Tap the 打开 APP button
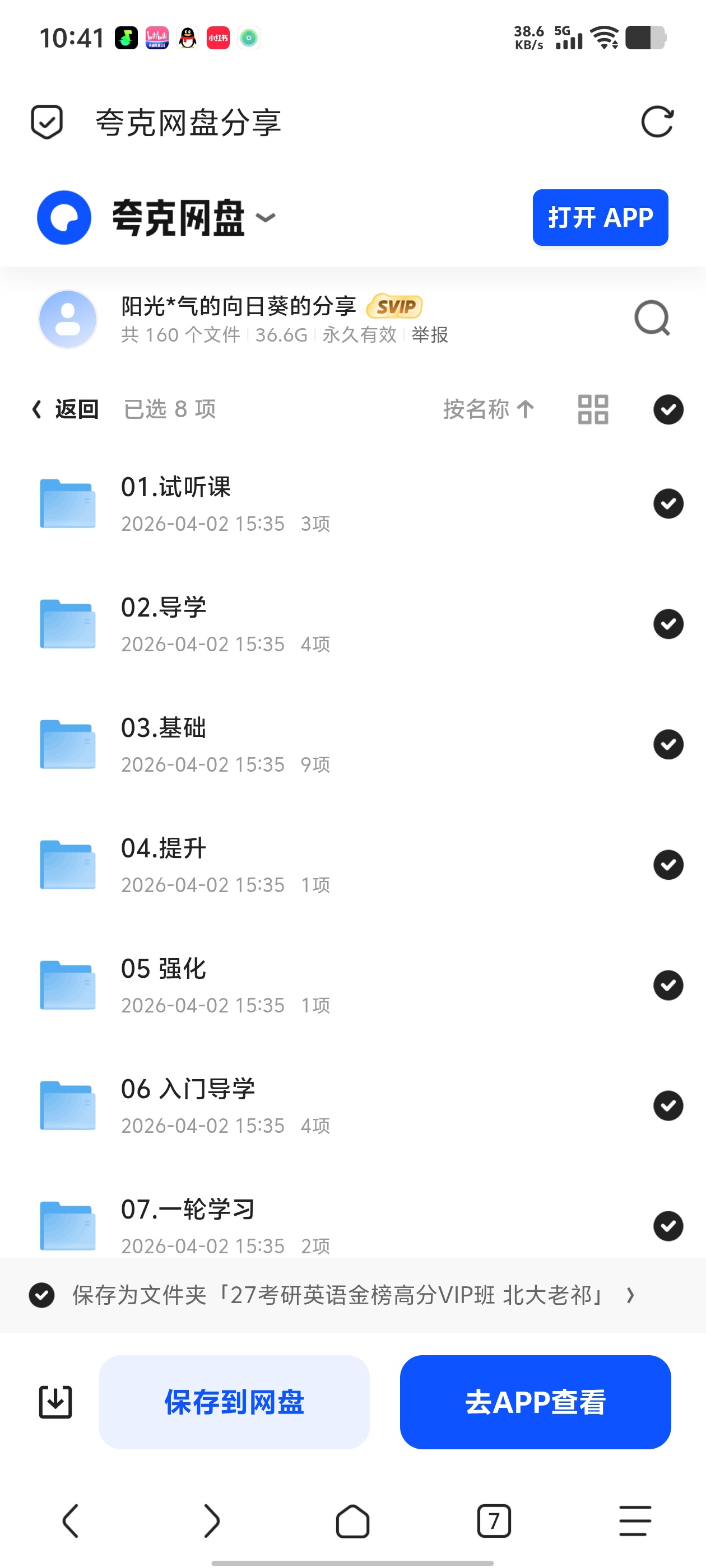Viewport: 706px width, 1568px height. tap(600, 217)
